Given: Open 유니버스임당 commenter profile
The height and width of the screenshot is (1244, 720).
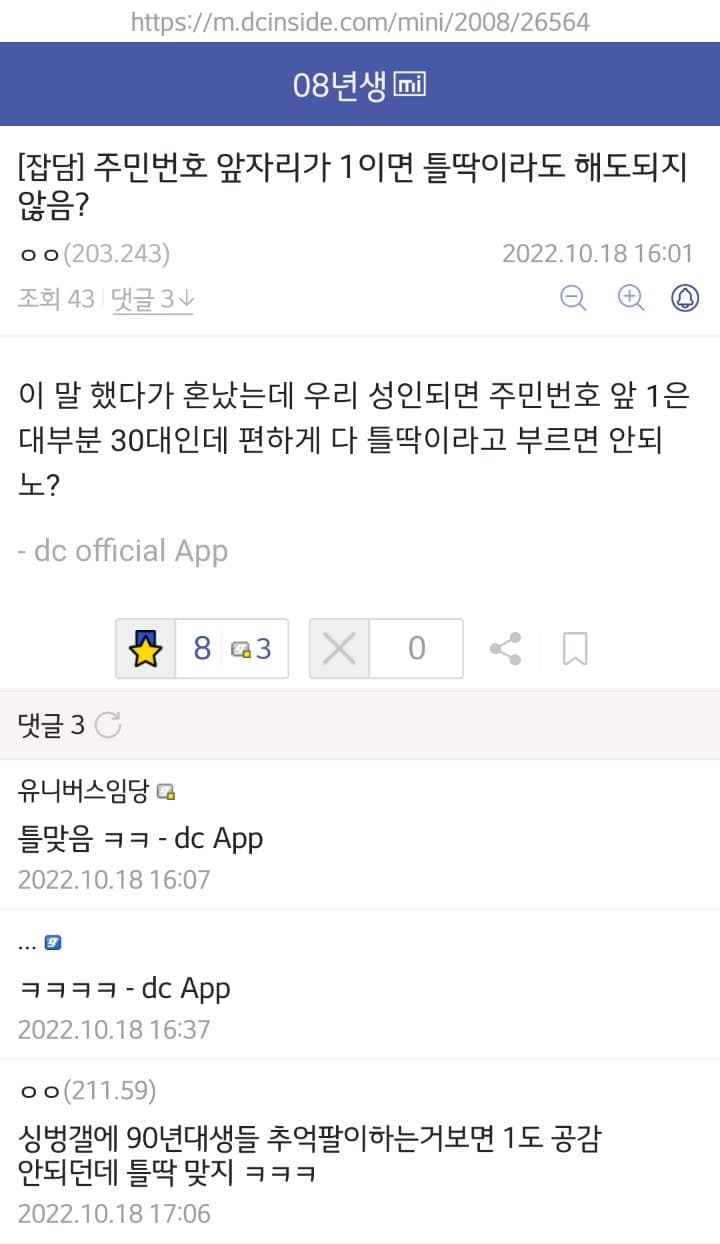Looking at the screenshot, I should point(84,791).
